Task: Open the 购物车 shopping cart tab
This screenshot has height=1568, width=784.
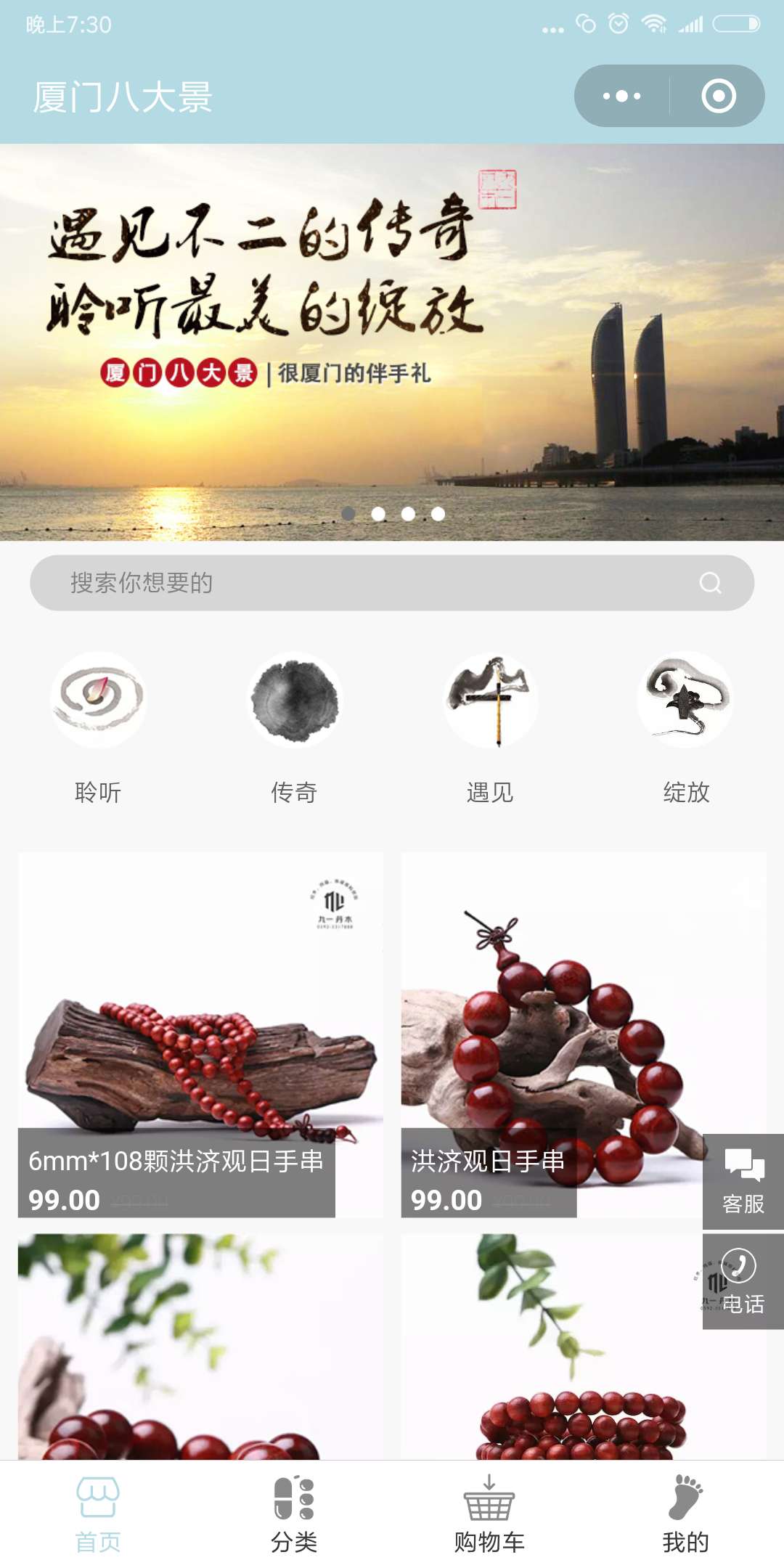Action: pyautogui.click(x=490, y=1514)
